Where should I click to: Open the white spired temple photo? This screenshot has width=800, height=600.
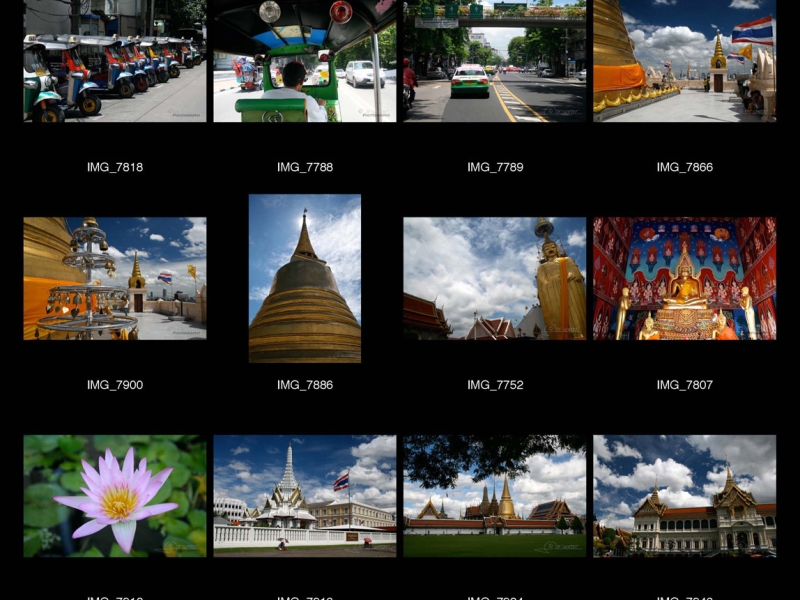[305, 496]
